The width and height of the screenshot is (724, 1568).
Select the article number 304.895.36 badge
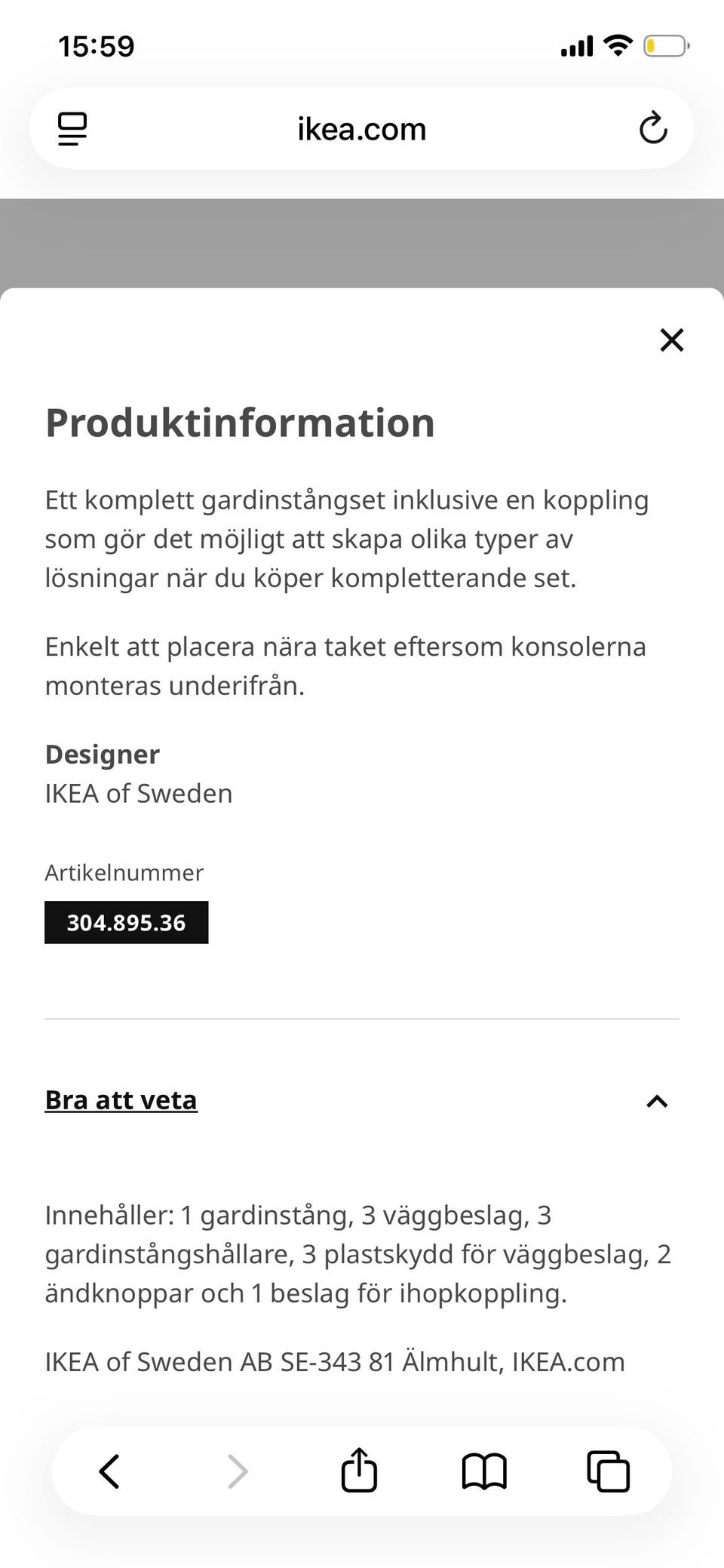126,921
